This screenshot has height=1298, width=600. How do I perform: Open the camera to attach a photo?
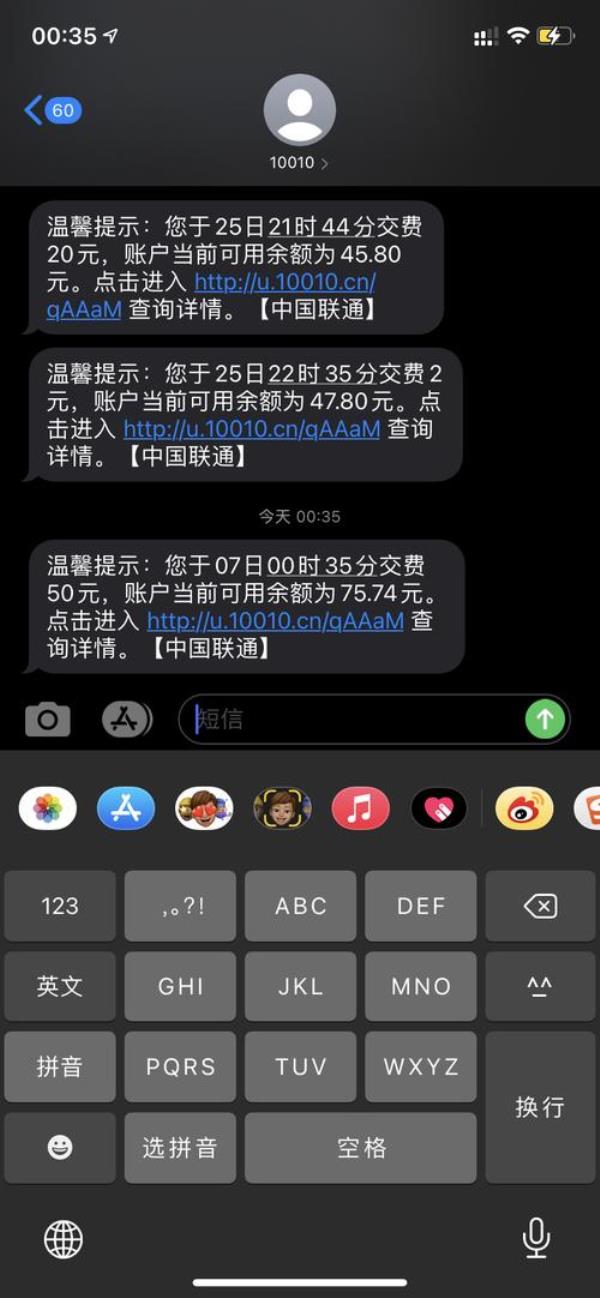47,719
